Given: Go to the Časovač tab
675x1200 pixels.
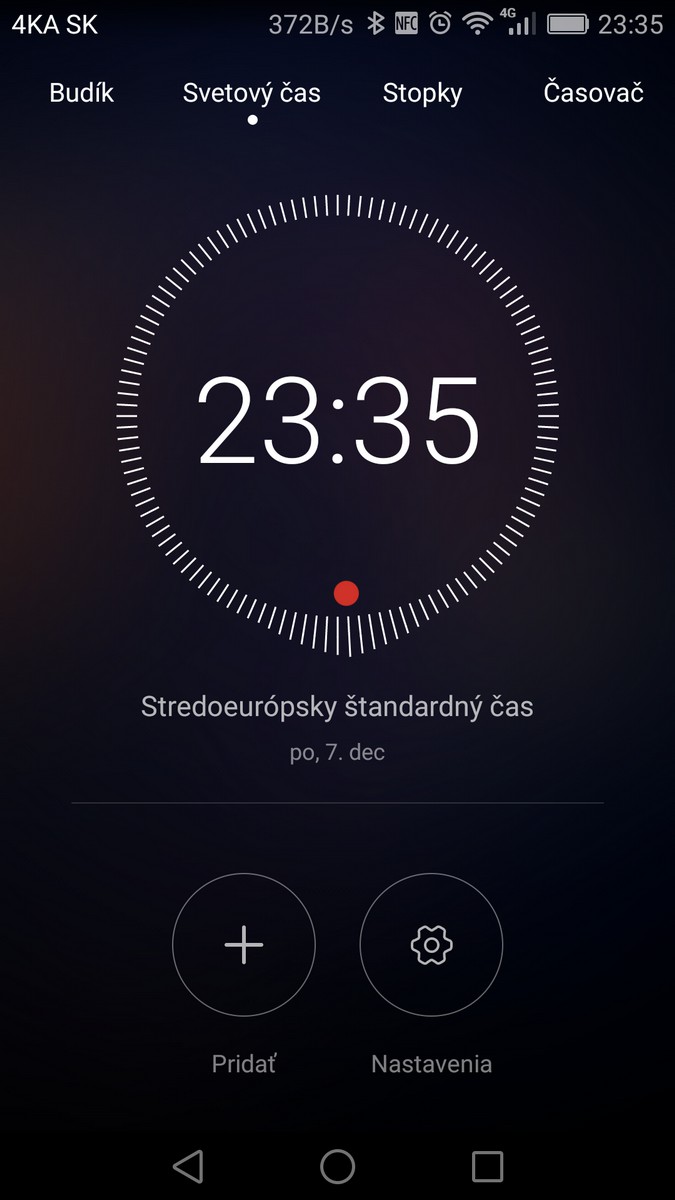Looking at the screenshot, I should pos(593,93).
